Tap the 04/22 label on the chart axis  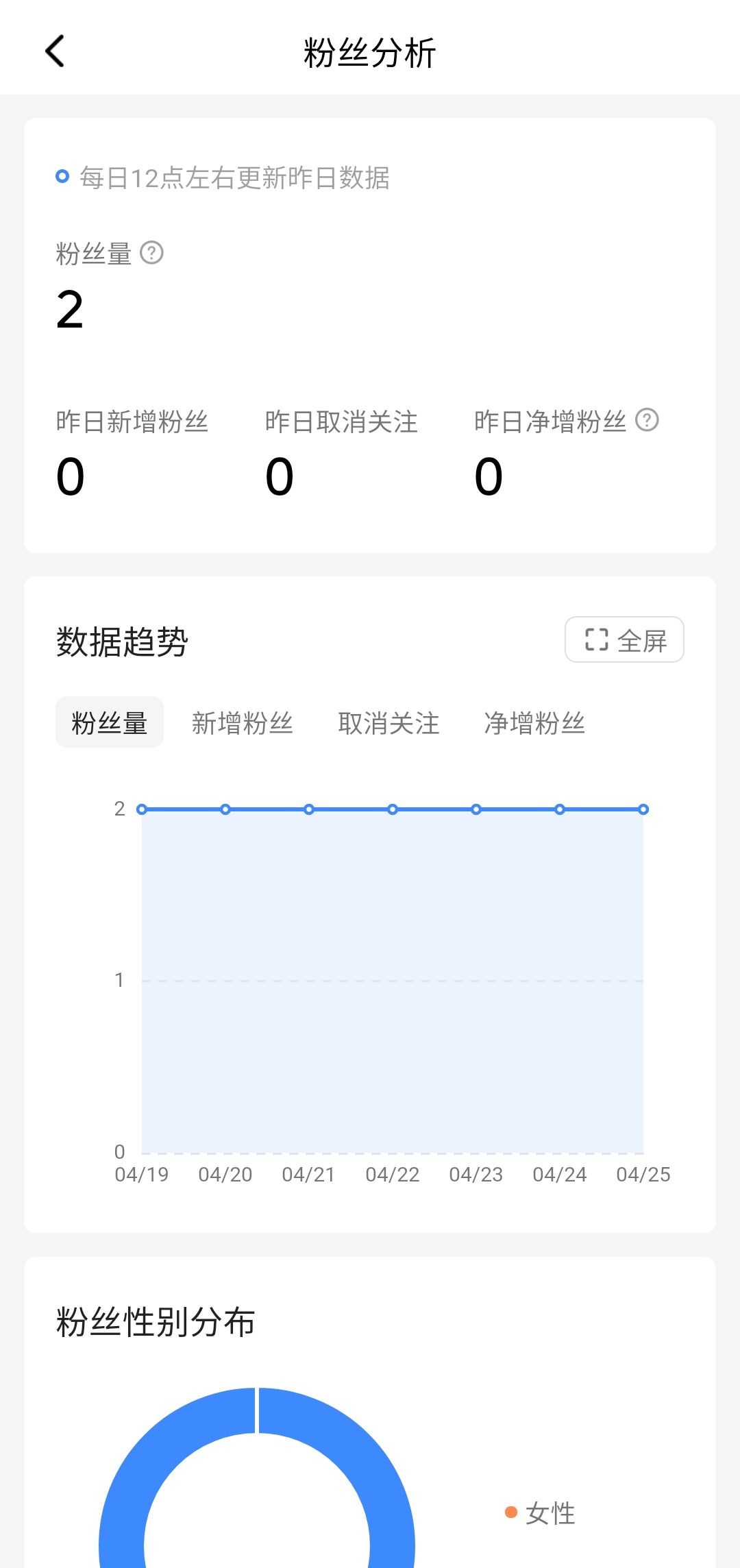393,1173
